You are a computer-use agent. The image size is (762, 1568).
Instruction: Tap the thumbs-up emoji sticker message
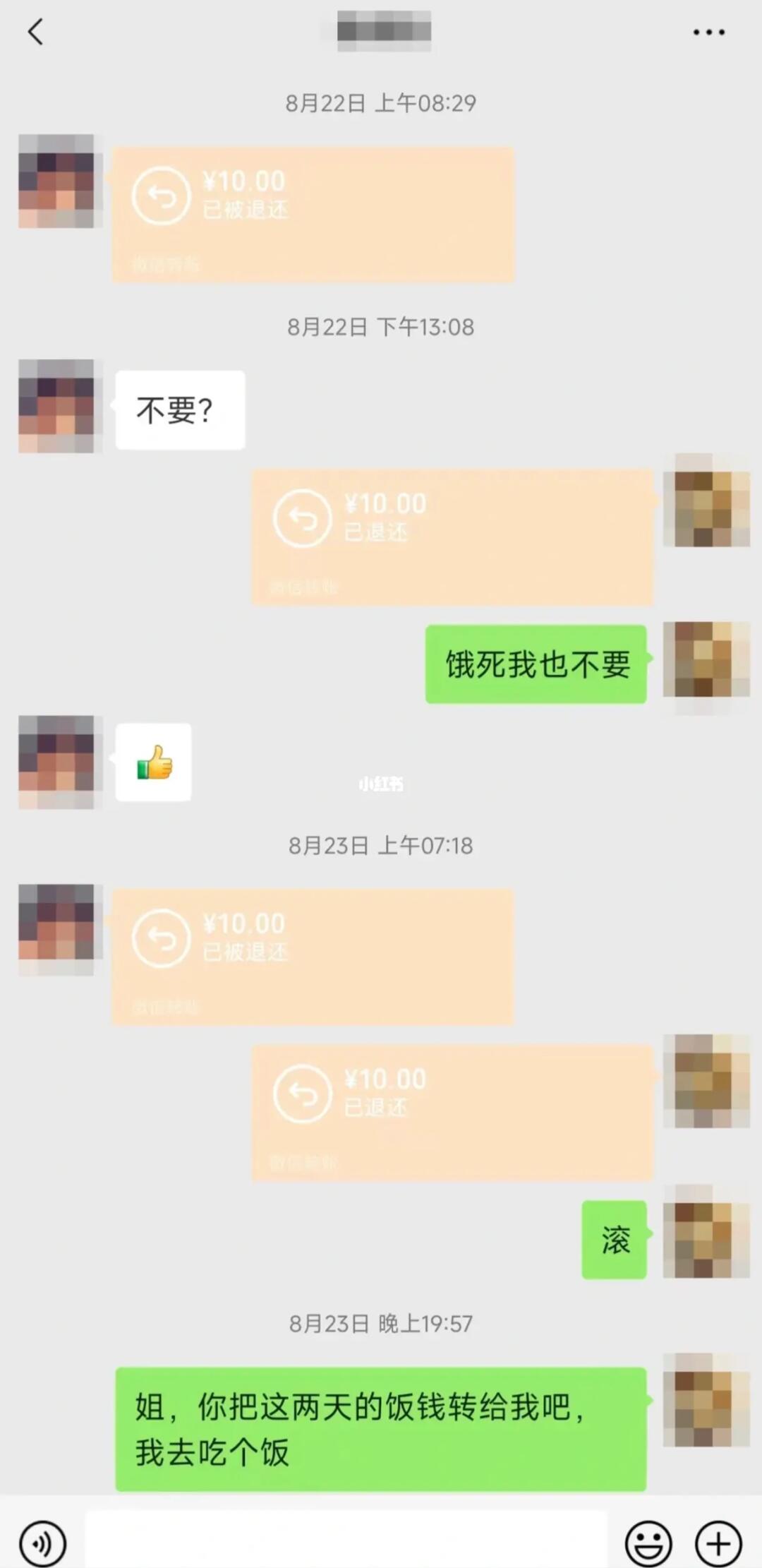pos(152,764)
